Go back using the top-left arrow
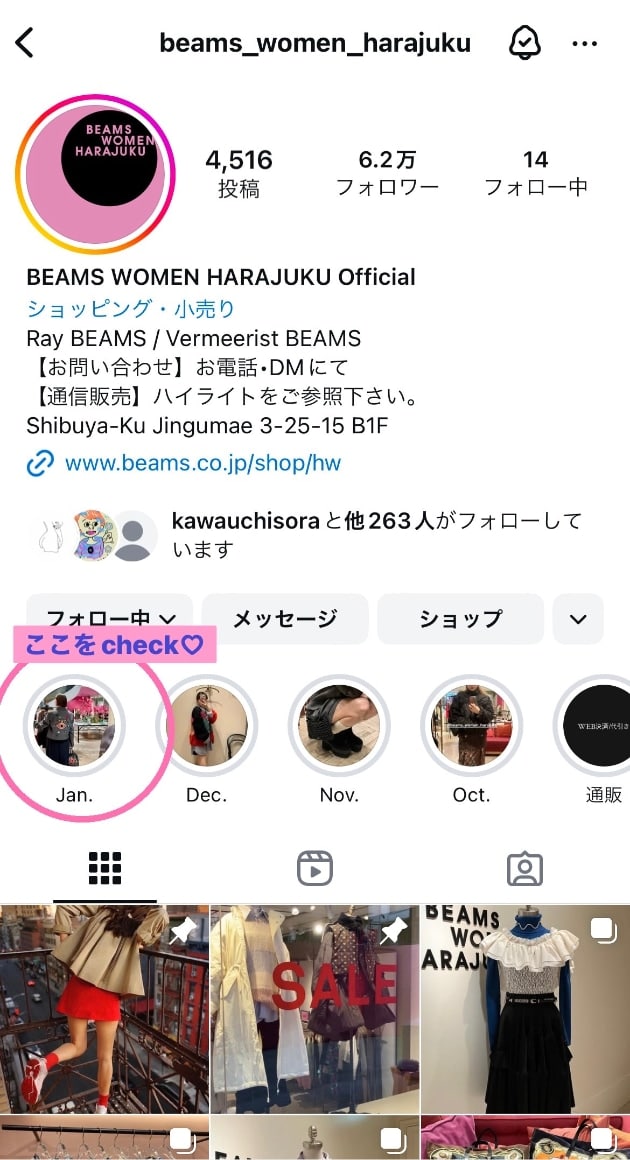The image size is (630, 1160). [x=25, y=43]
